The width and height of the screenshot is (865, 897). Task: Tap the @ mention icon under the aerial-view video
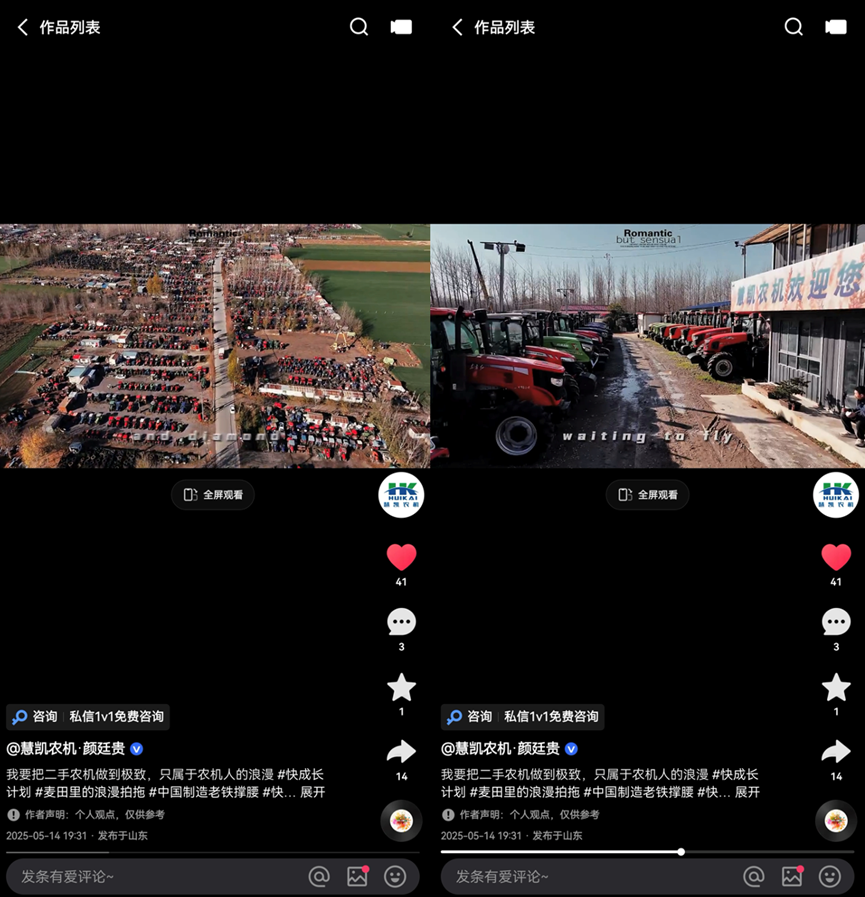pos(319,876)
